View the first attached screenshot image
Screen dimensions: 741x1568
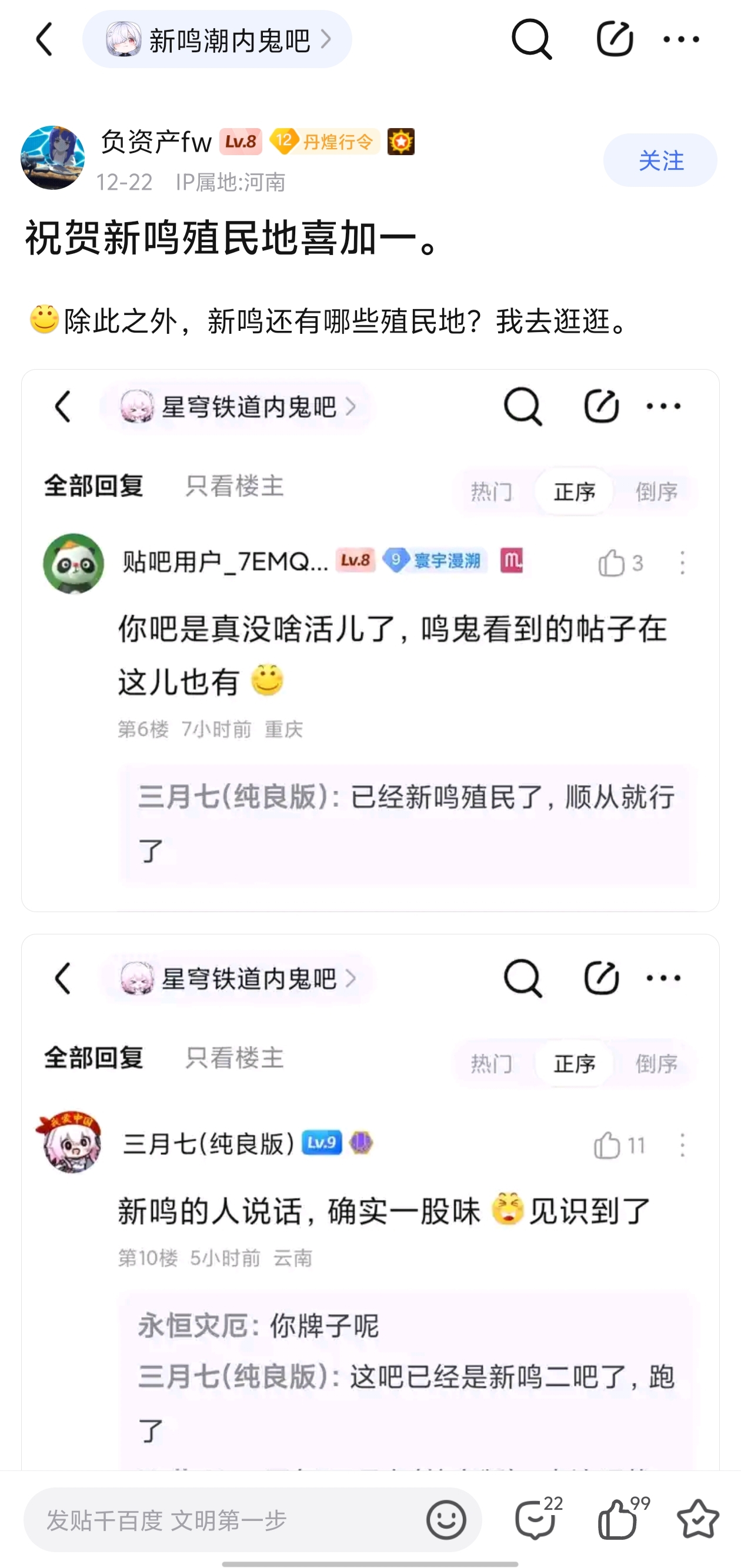[370, 640]
